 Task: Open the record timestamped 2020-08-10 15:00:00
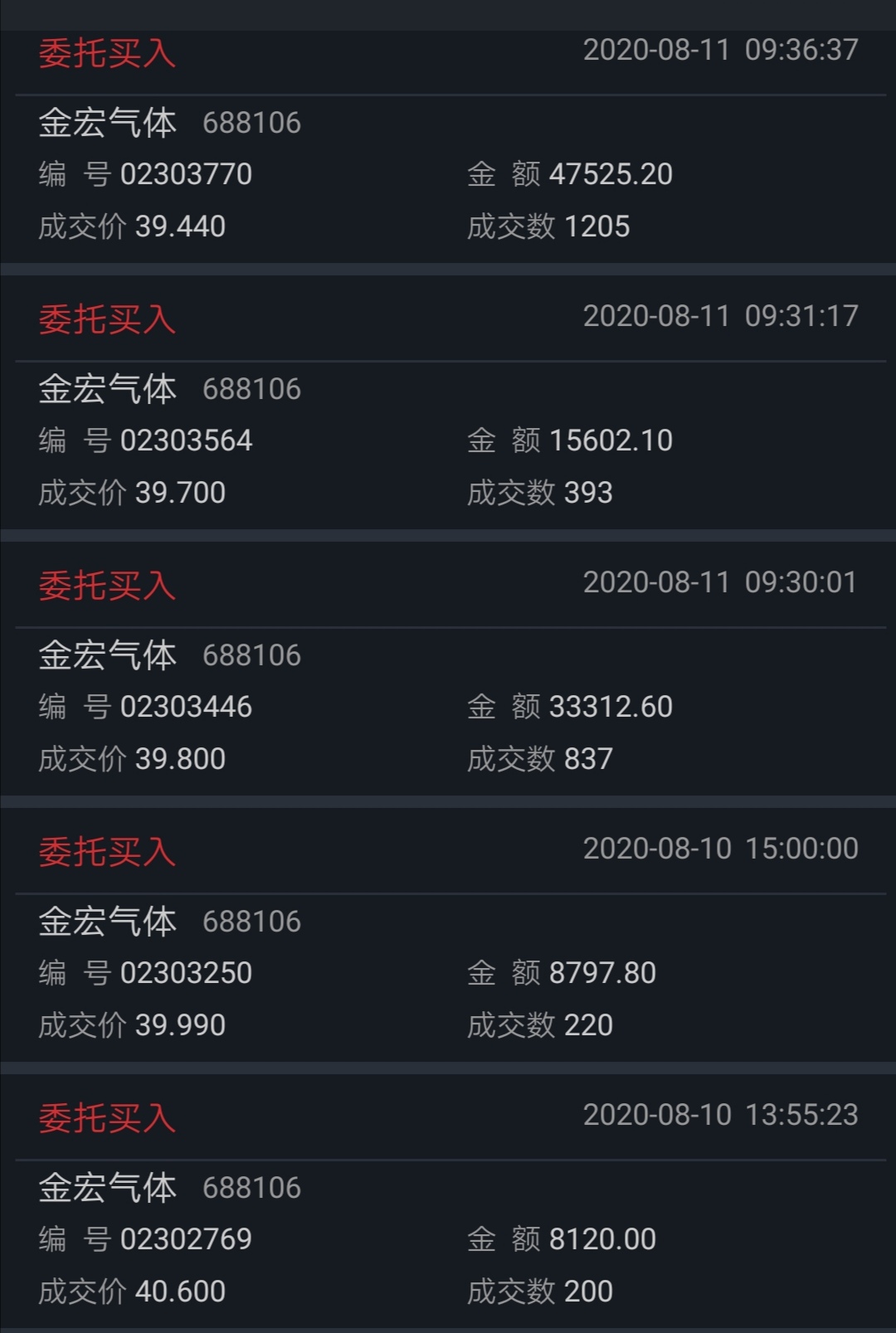tap(720, 849)
